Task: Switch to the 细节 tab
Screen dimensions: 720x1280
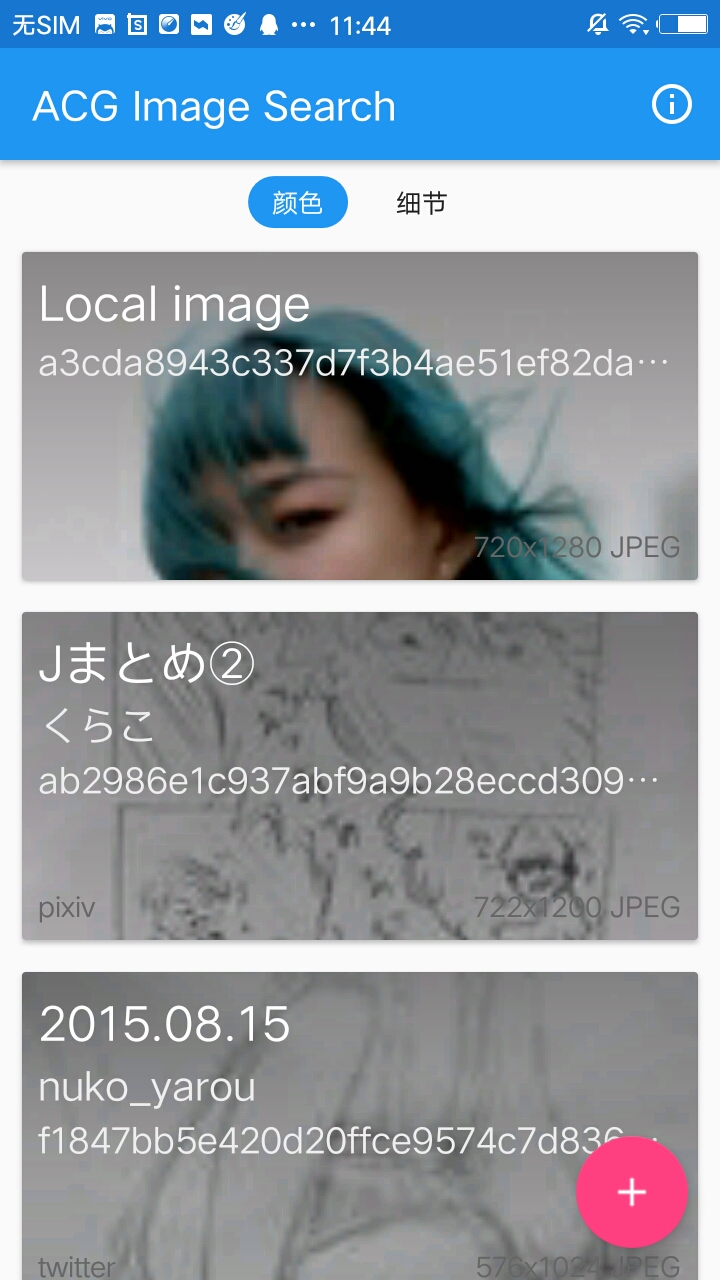Action: [x=420, y=202]
